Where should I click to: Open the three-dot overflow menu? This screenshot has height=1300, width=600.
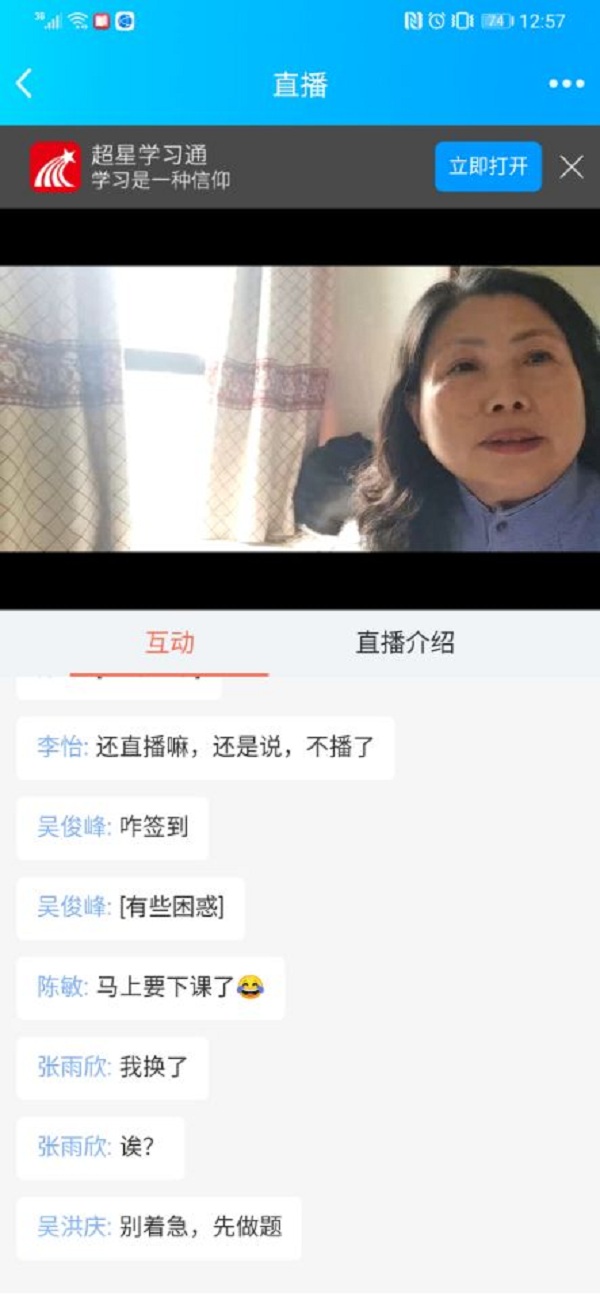(566, 84)
